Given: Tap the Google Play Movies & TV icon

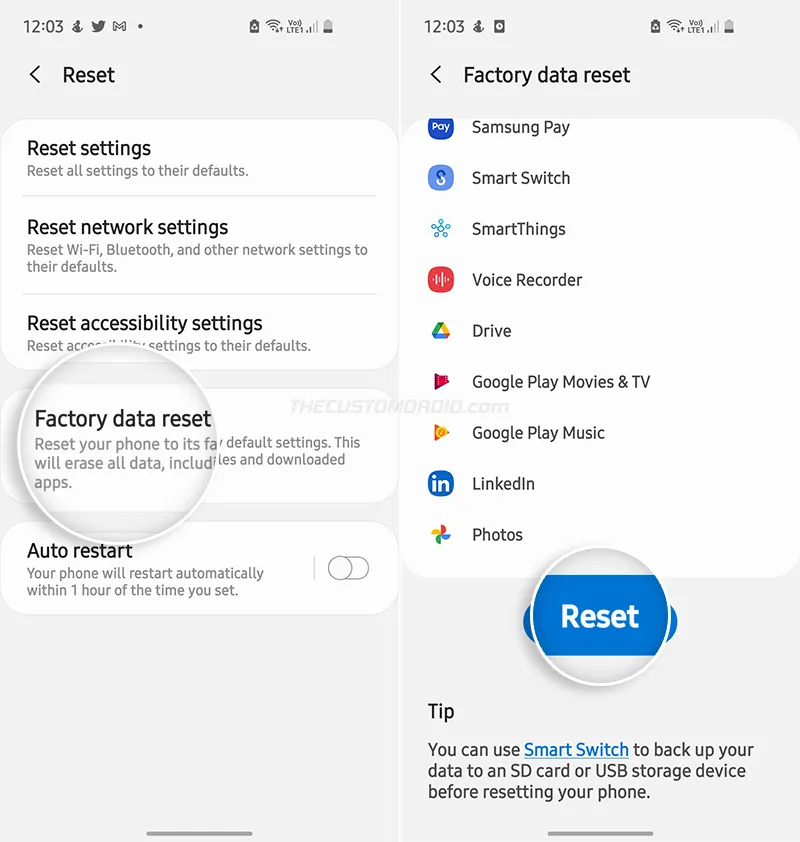Looking at the screenshot, I should [440, 381].
